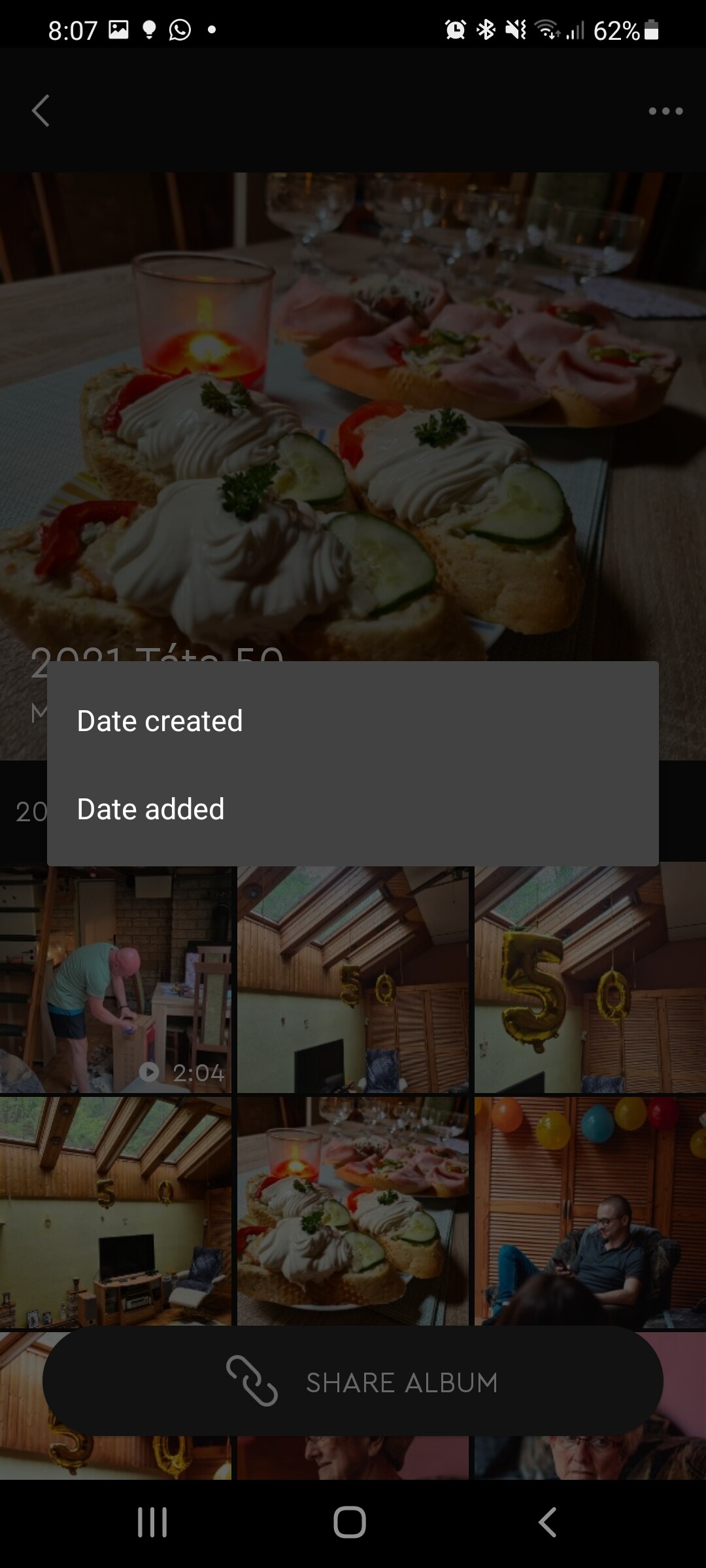The width and height of the screenshot is (706, 1568).
Task: Tap the Share Album button
Action: click(x=353, y=1382)
